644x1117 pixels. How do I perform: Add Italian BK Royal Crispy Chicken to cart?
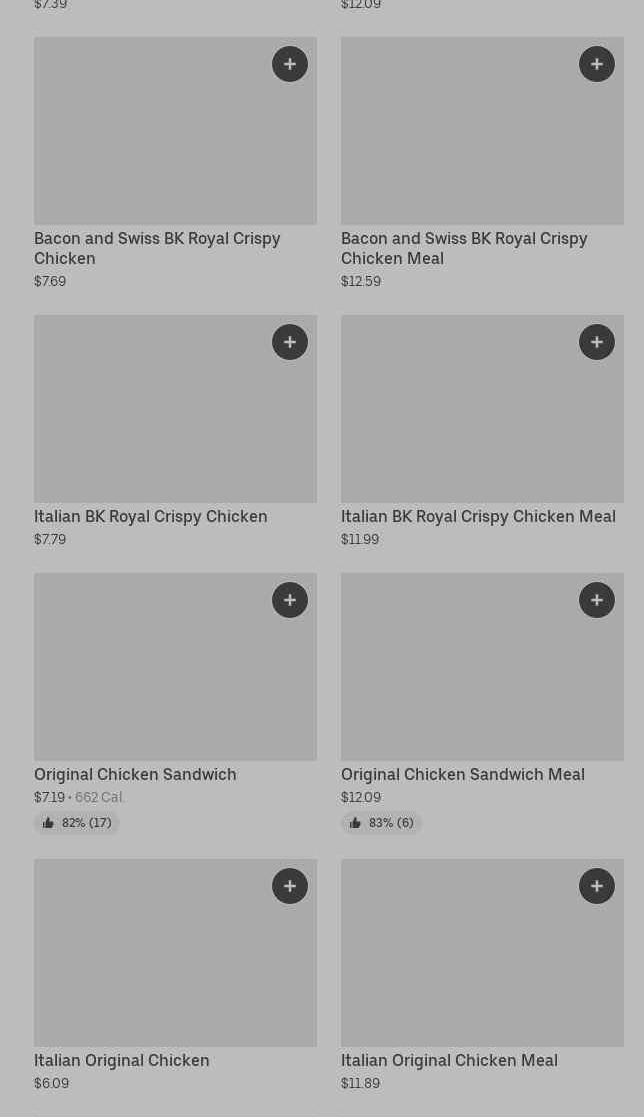(x=290, y=342)
